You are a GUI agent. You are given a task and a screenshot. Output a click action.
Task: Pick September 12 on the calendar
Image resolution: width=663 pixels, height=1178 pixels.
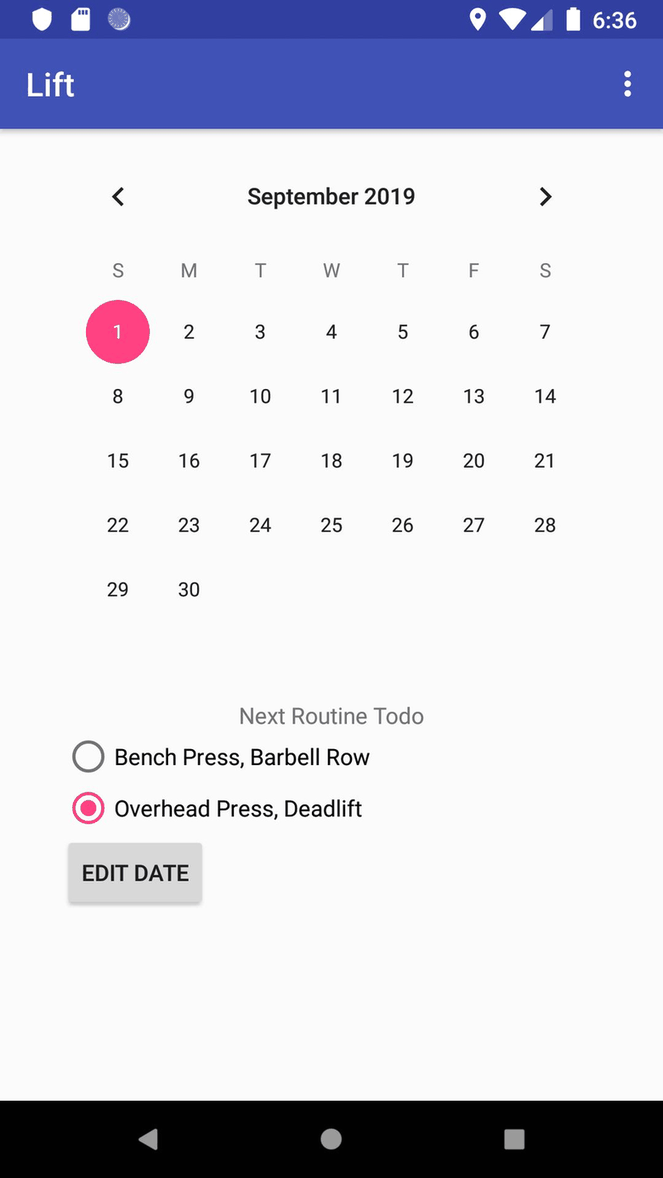(x=403, y=397)
